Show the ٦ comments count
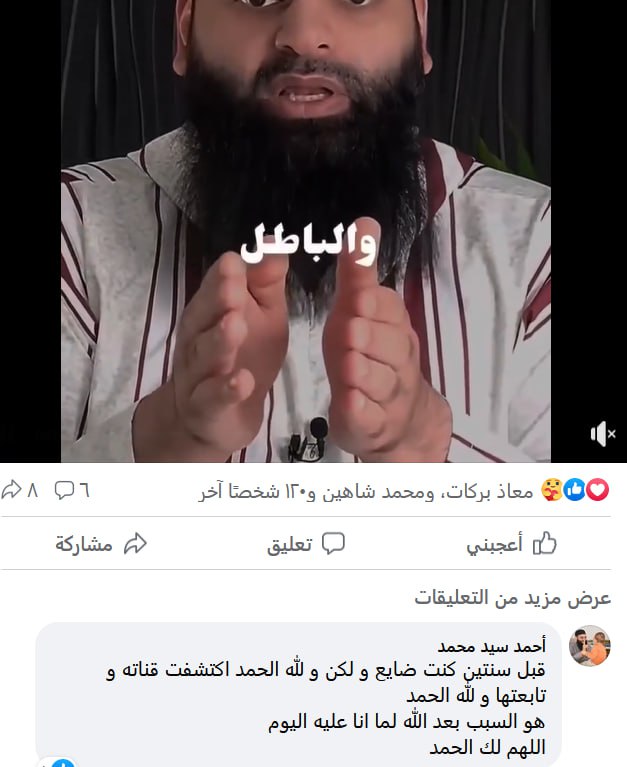The height and width of the screenshot is (767, 627). click(71, 490)
